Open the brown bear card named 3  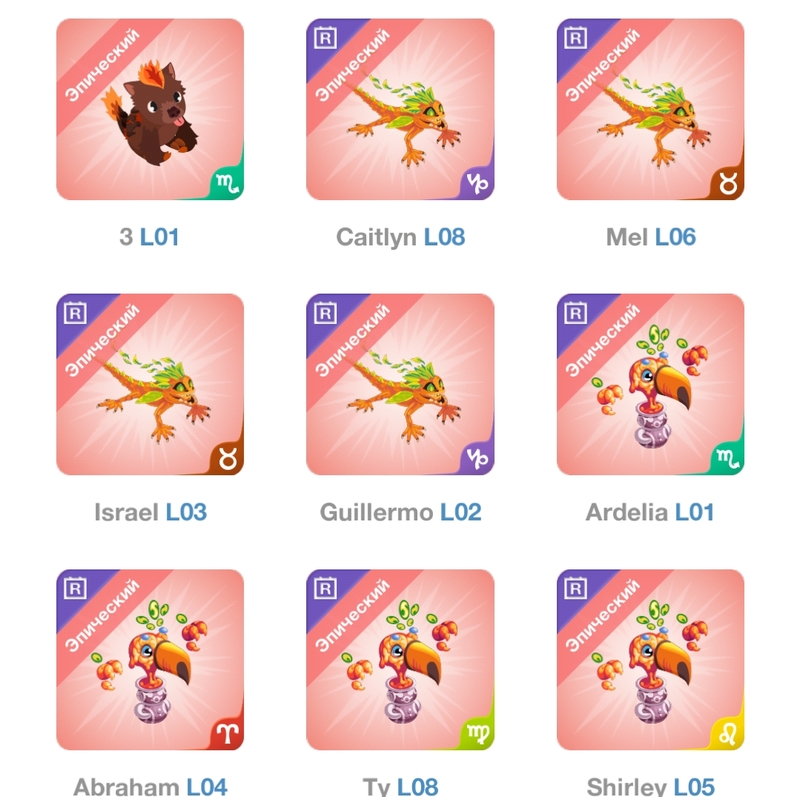pos(150,110)
